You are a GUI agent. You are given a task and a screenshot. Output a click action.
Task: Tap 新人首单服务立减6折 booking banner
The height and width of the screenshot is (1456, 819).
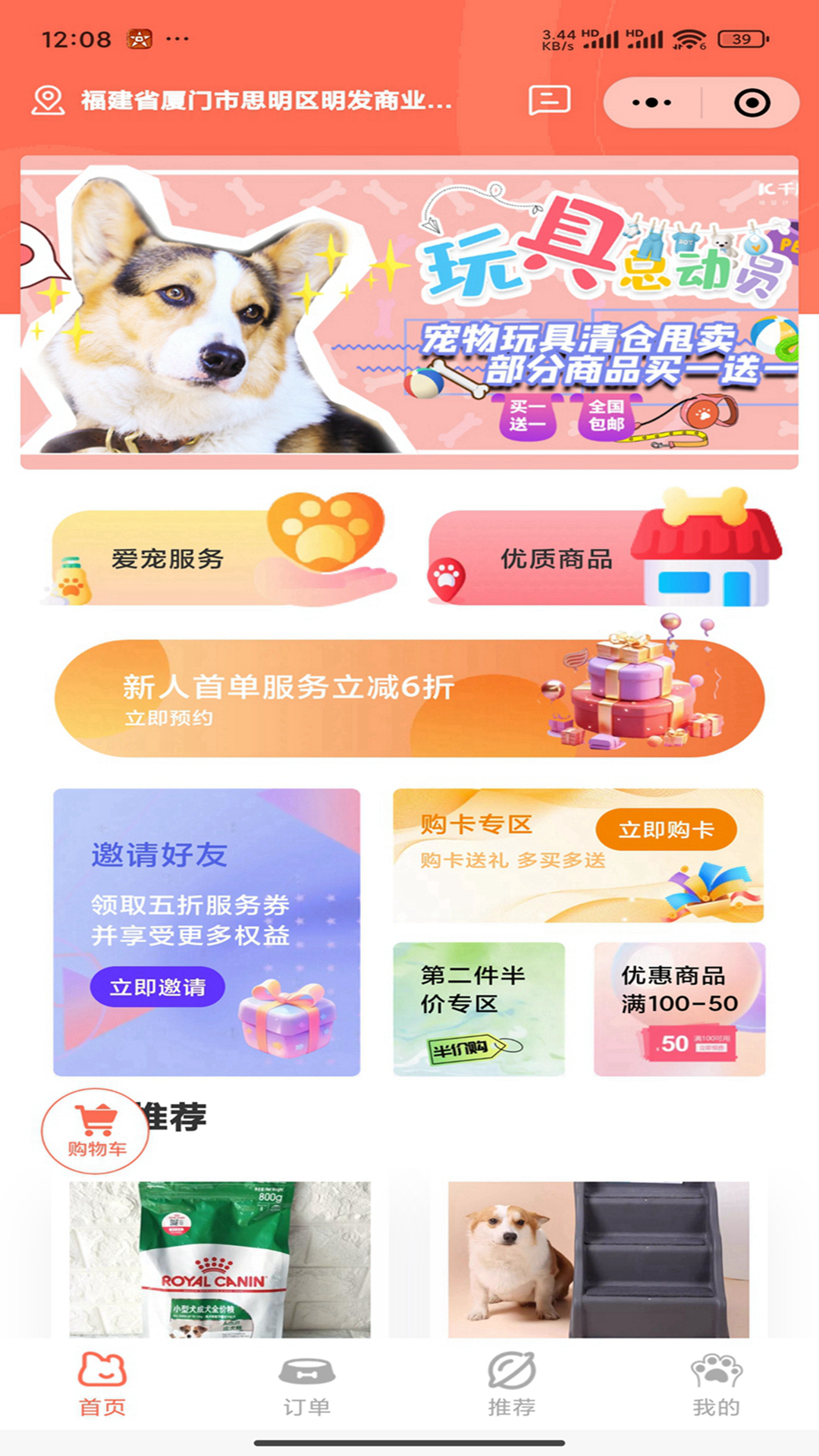click(409, 698)
